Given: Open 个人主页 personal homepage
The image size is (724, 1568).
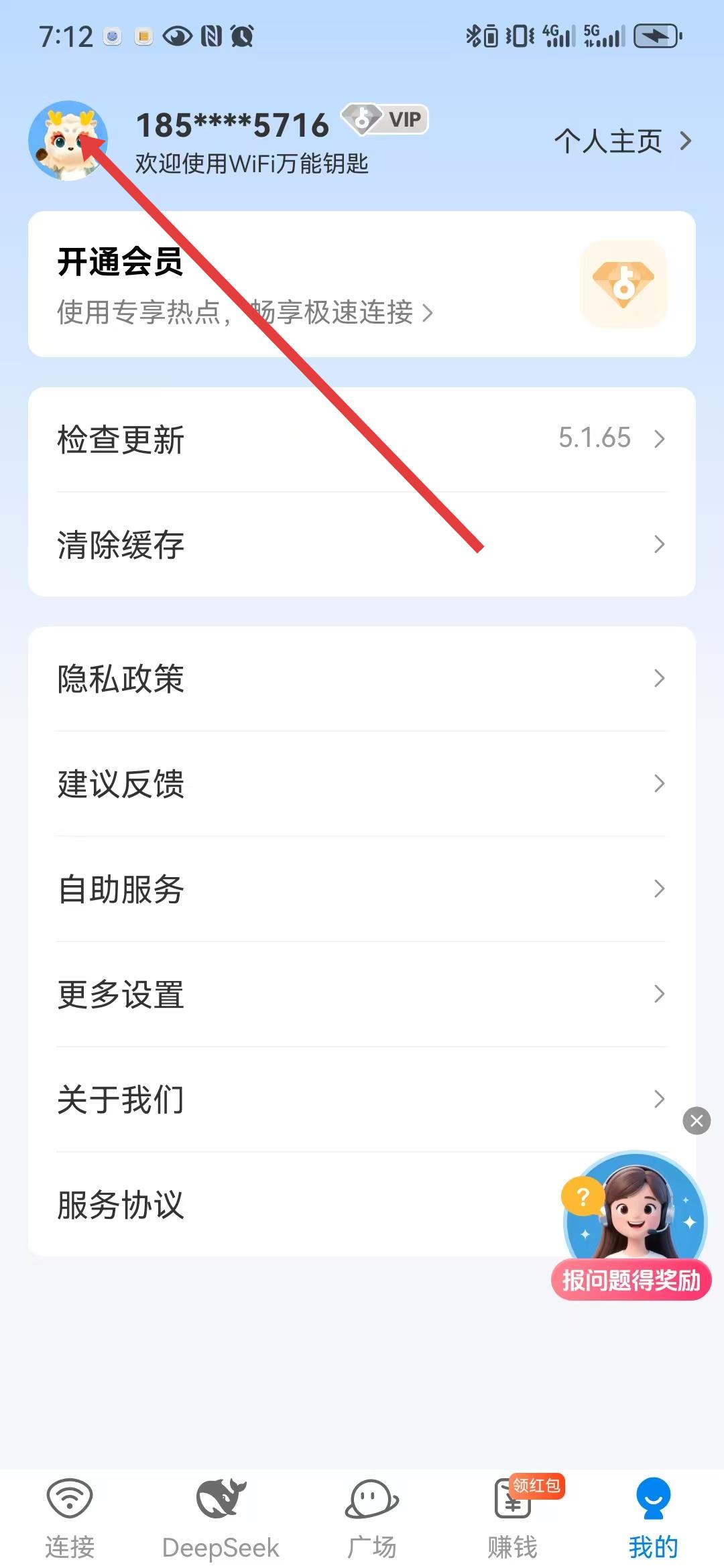Looking at the screenshot, I should pyautogui.click(x=621, y=141).
